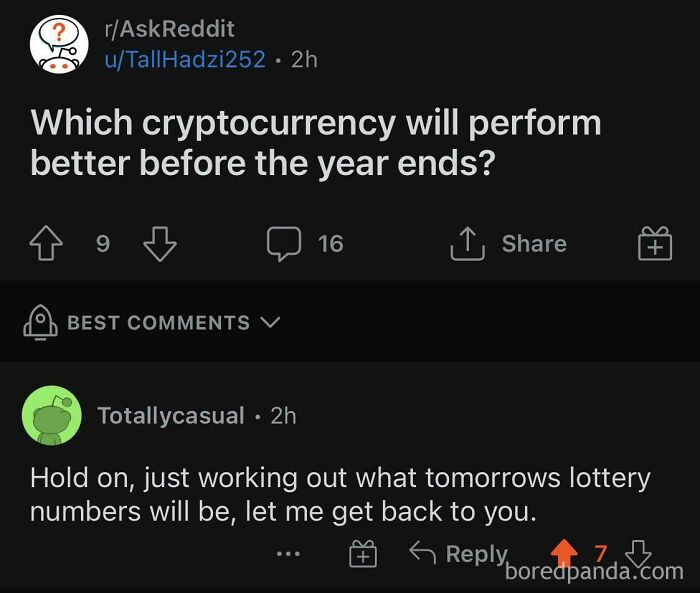Open the r/AskReddit subreddit avatar
This screenshot has height=593, width=700.
[58, 44]
